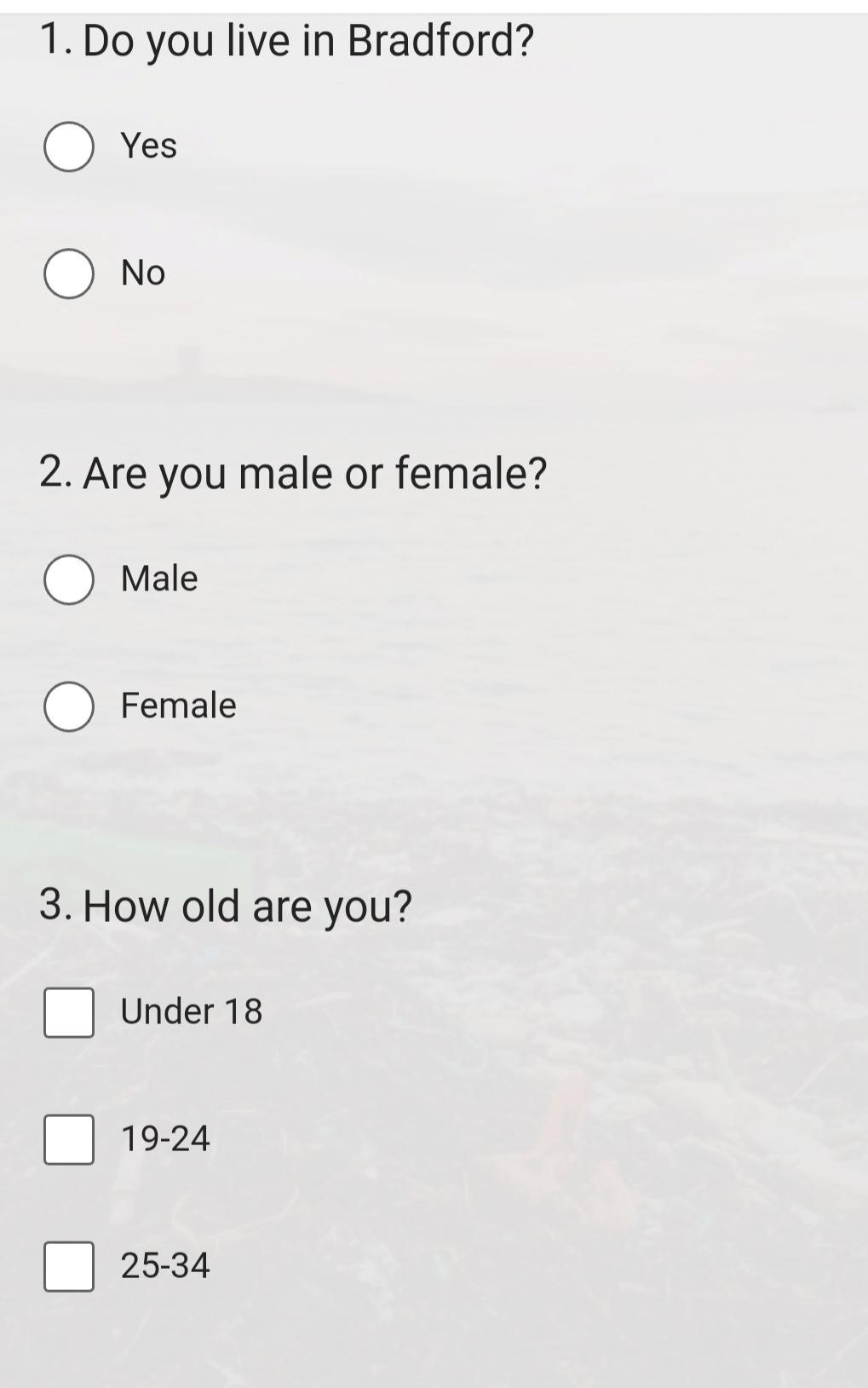868x1388 pixels.
Task: Mark the 25-34 age checkbox
Action: coord(69,1266)
